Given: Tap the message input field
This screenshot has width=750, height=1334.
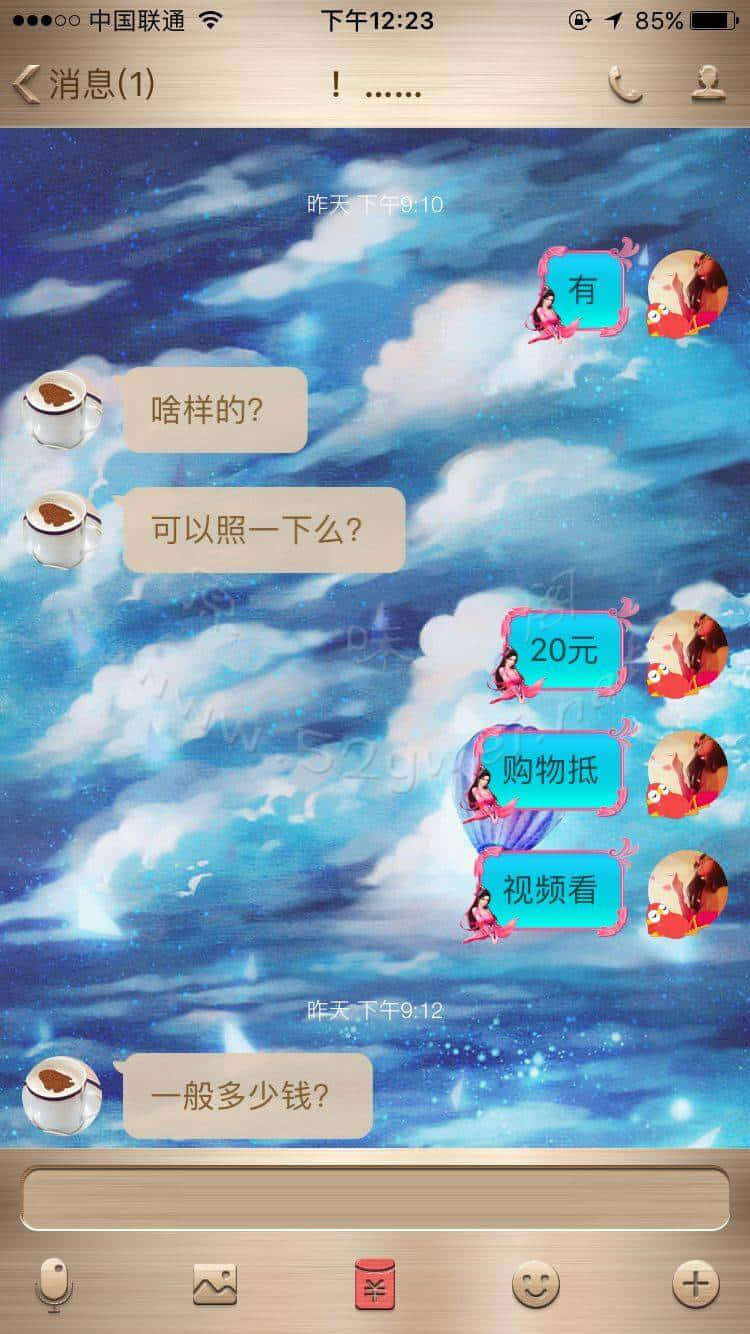Looking at the screenshot, I should click(375, 1198).
